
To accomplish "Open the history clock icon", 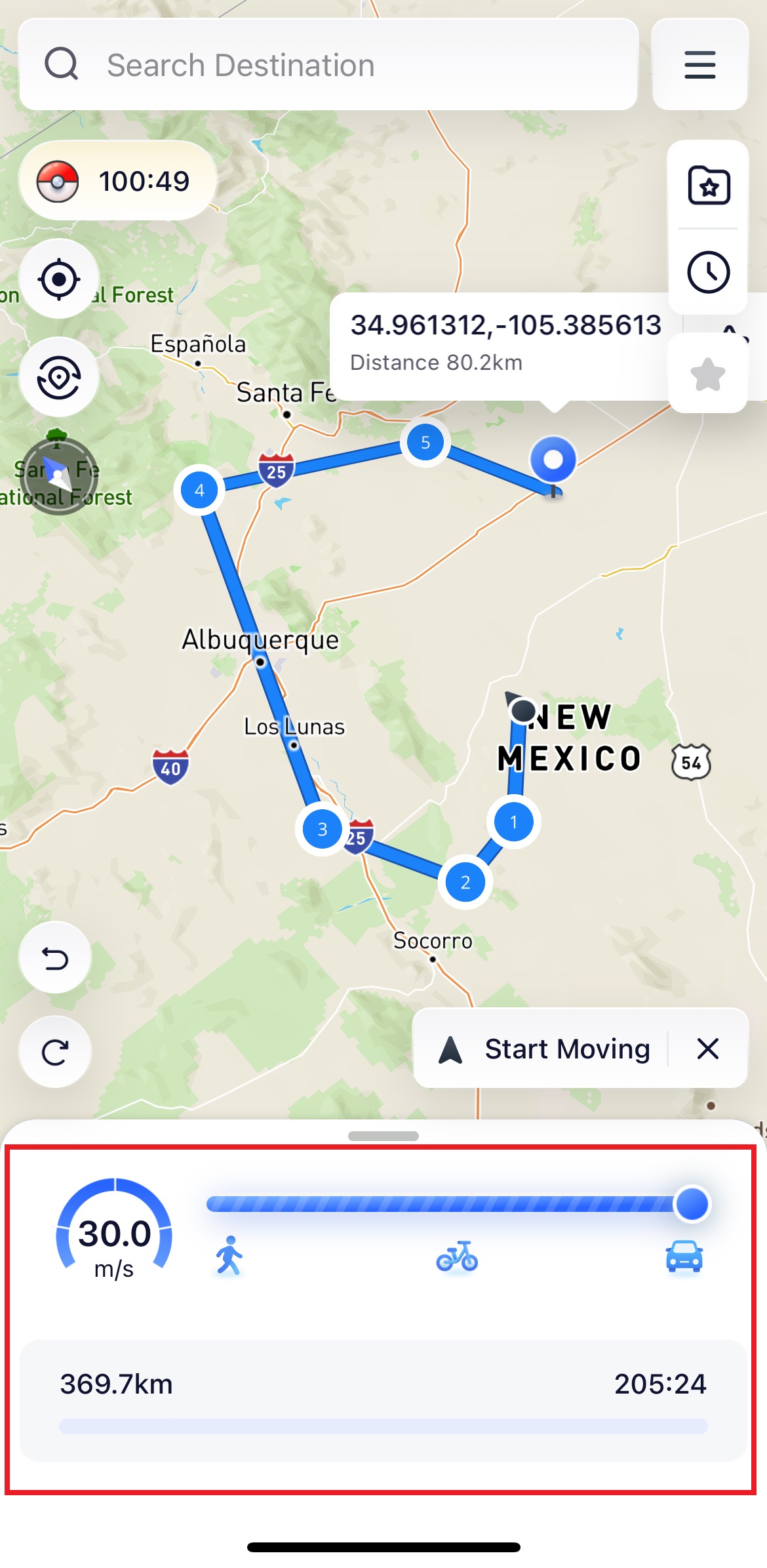I will pos(708,271).
